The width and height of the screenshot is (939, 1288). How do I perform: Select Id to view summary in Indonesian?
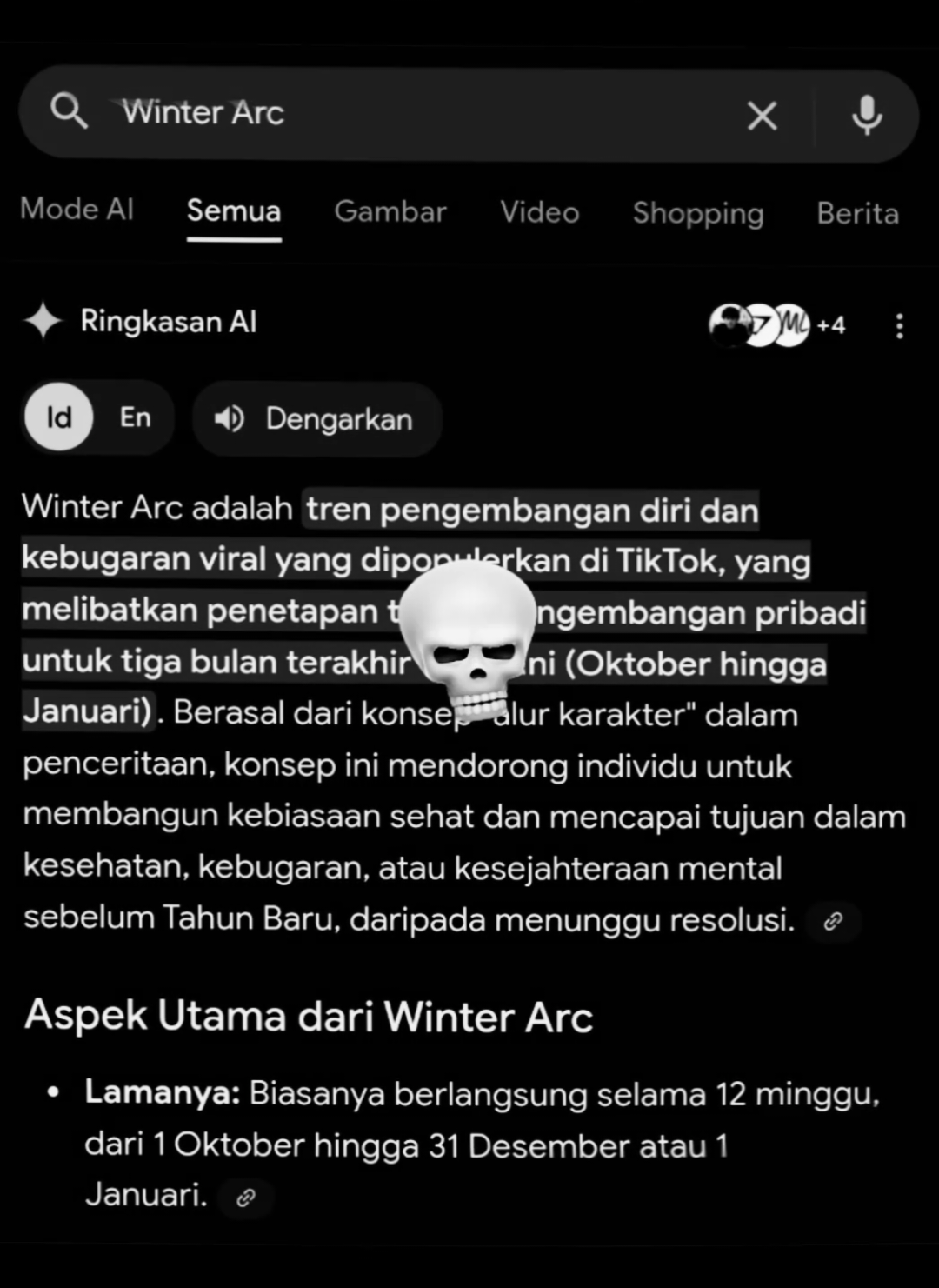tap(58, 418)
